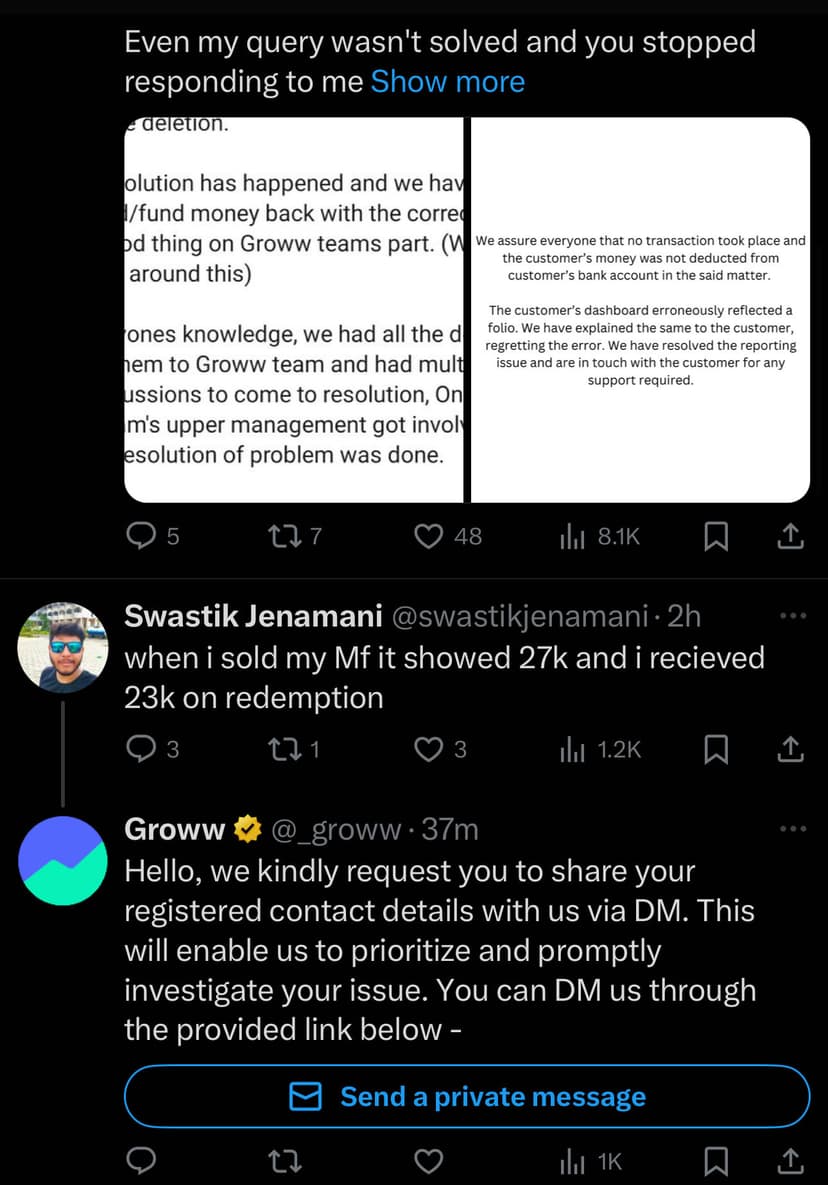Share the first tweet via the share icon
Viewport: 828px width, 1185px height.
790,536
